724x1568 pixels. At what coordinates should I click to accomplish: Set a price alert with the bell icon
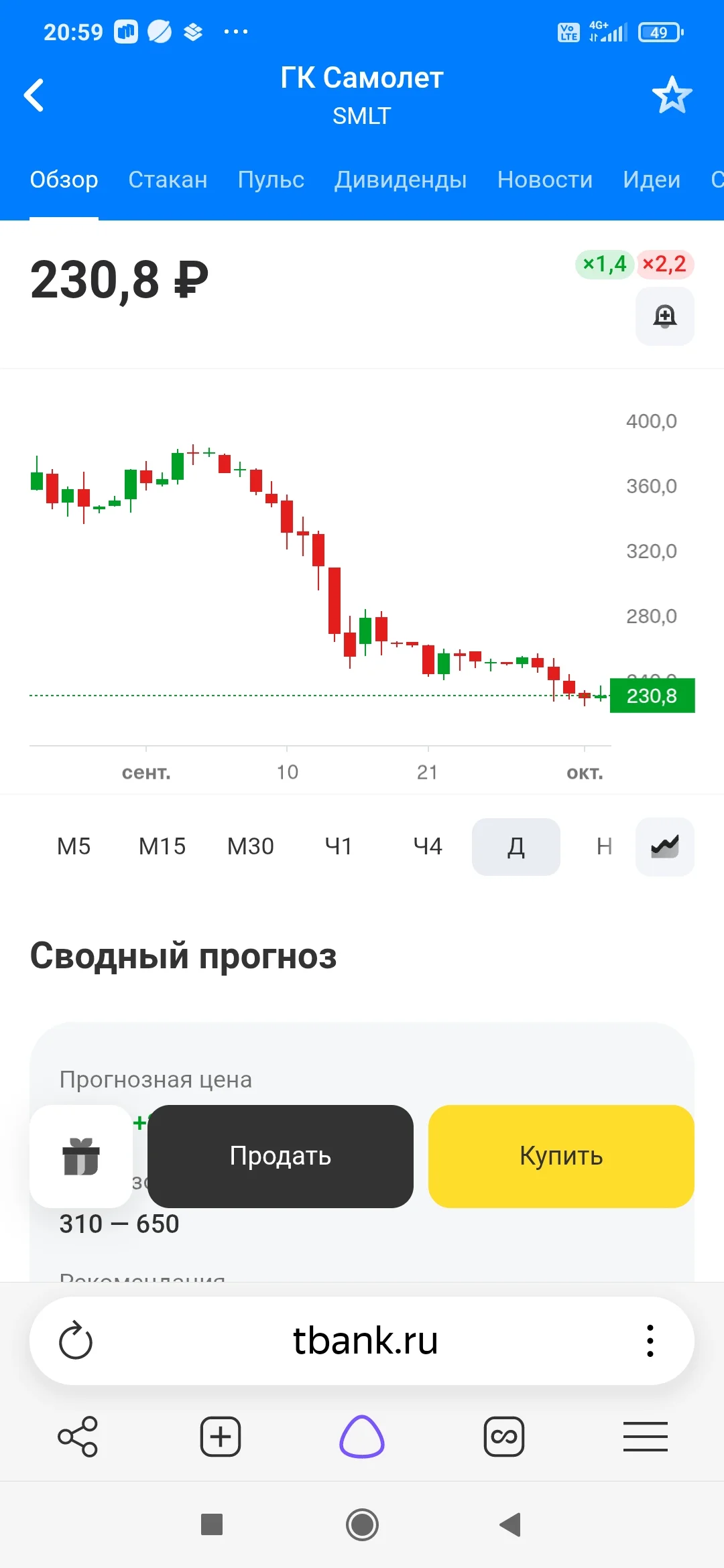click(665, 316)
